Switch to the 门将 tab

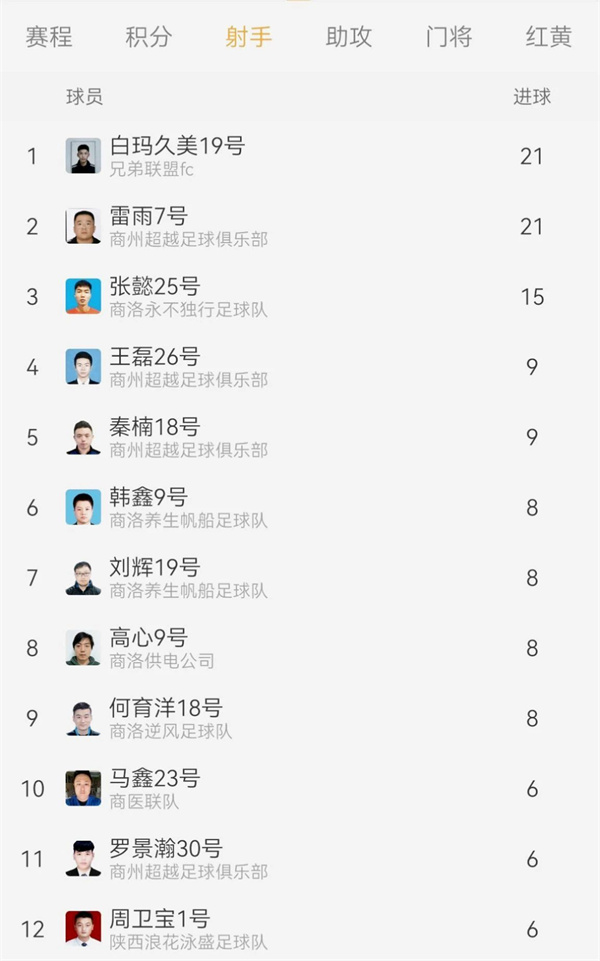point(449,37)
